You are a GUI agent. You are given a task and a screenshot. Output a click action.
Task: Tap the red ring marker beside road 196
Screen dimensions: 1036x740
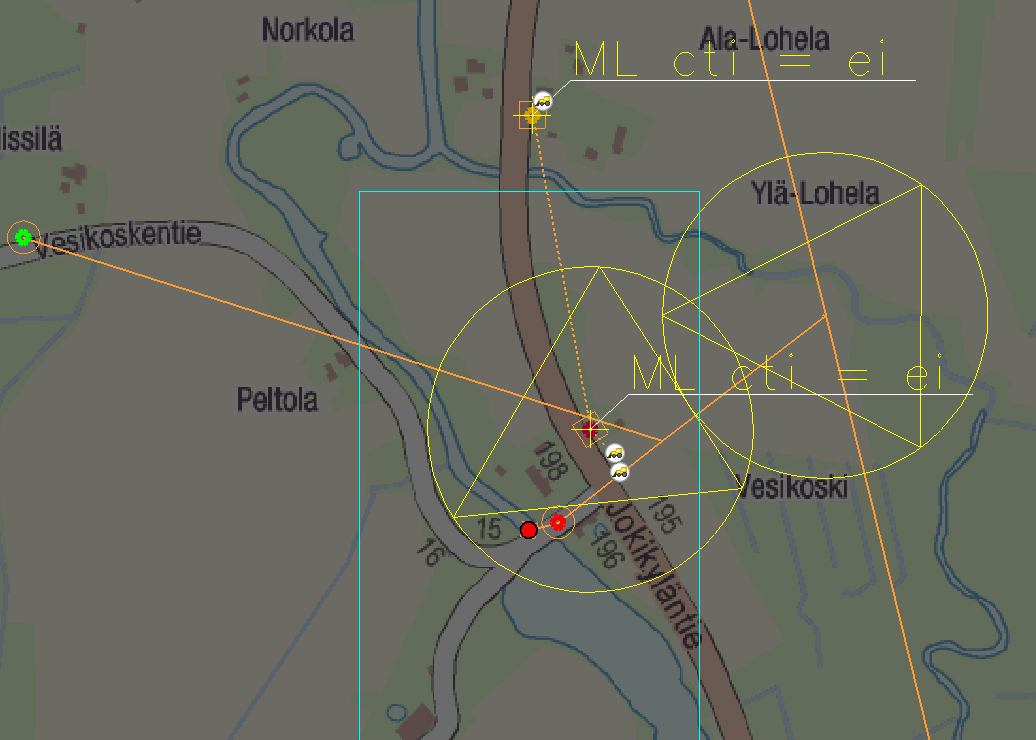click(558, 521)
